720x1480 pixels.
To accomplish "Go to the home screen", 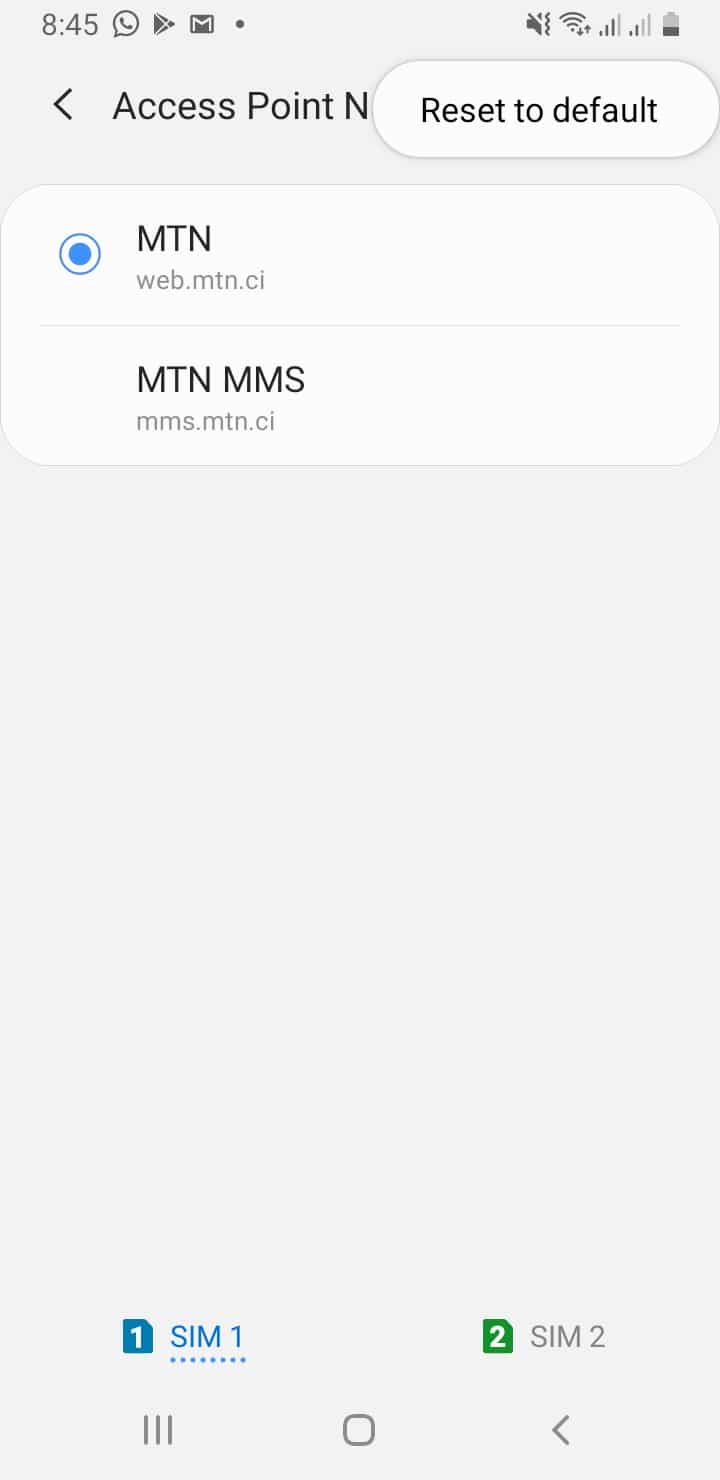I will coord(359,1430).
